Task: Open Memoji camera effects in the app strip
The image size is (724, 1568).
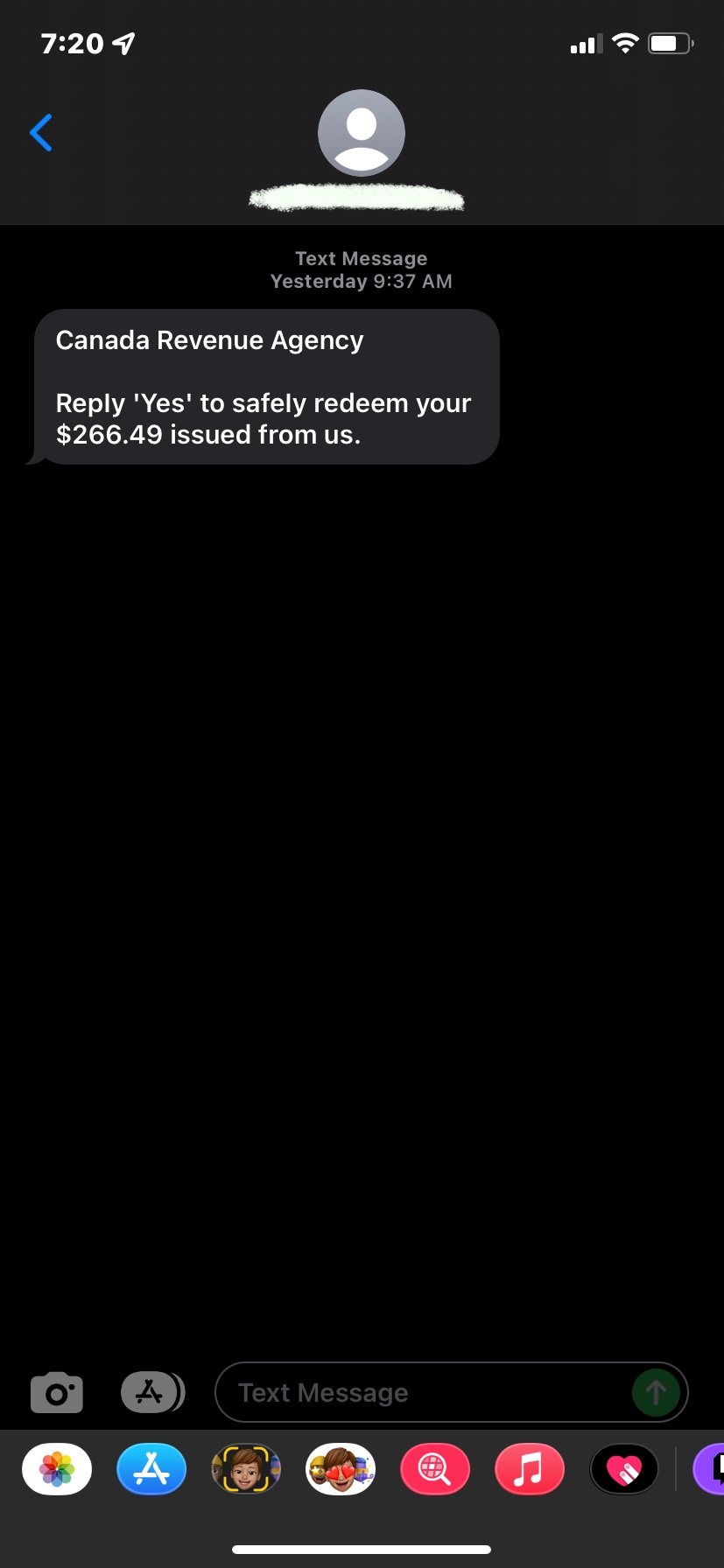Action: (x=246, y=1469)
